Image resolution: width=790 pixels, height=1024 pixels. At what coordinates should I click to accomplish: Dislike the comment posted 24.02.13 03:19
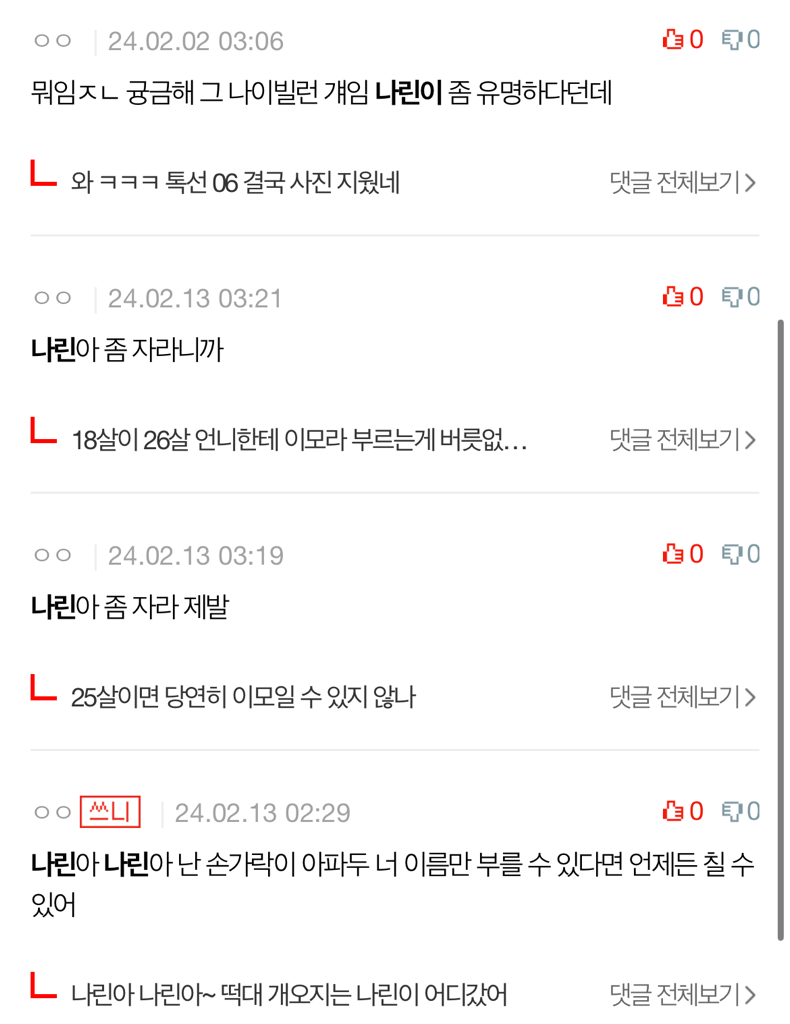[740, 554]
